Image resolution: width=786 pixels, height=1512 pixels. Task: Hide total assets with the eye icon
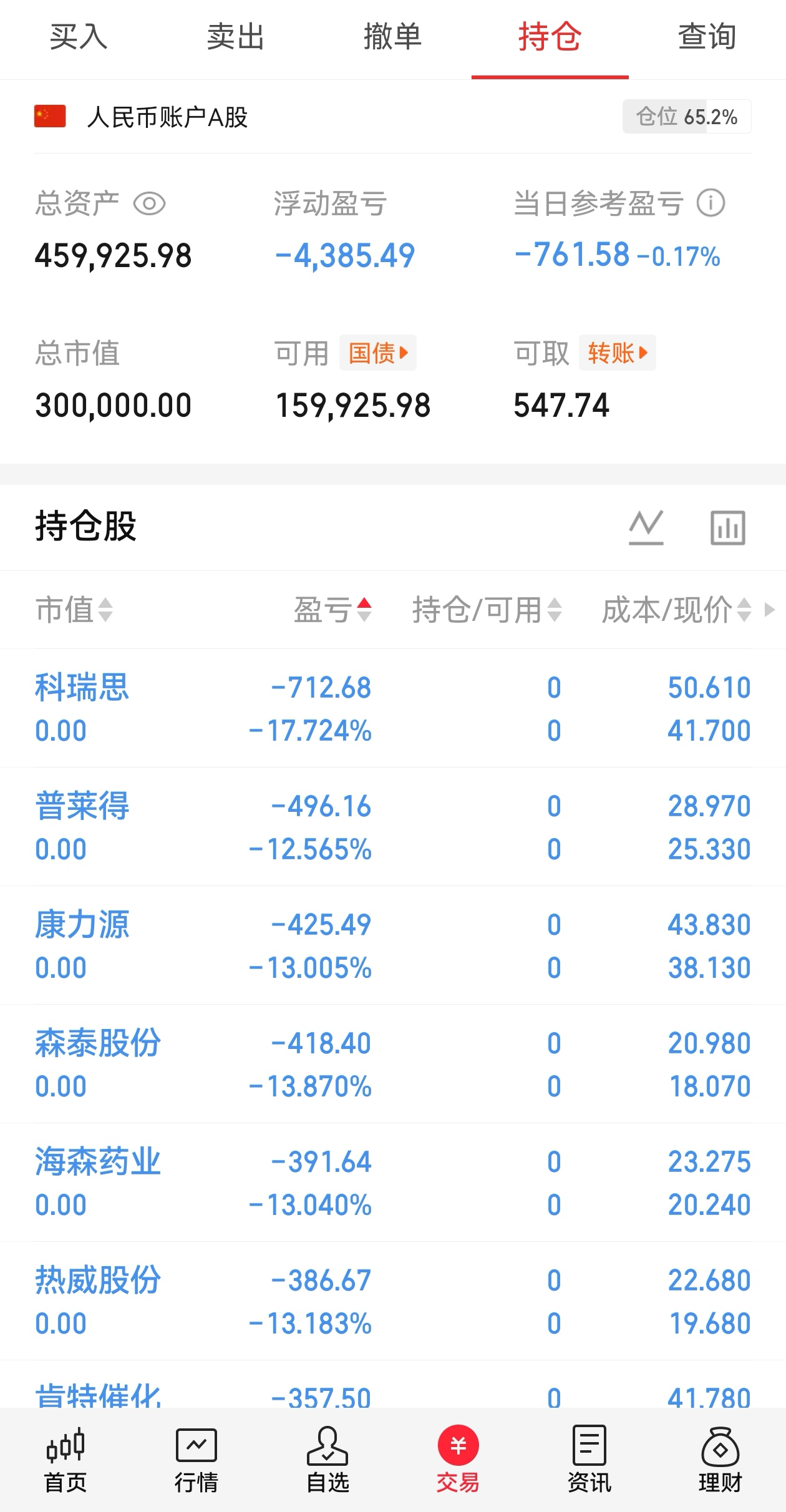150,204
